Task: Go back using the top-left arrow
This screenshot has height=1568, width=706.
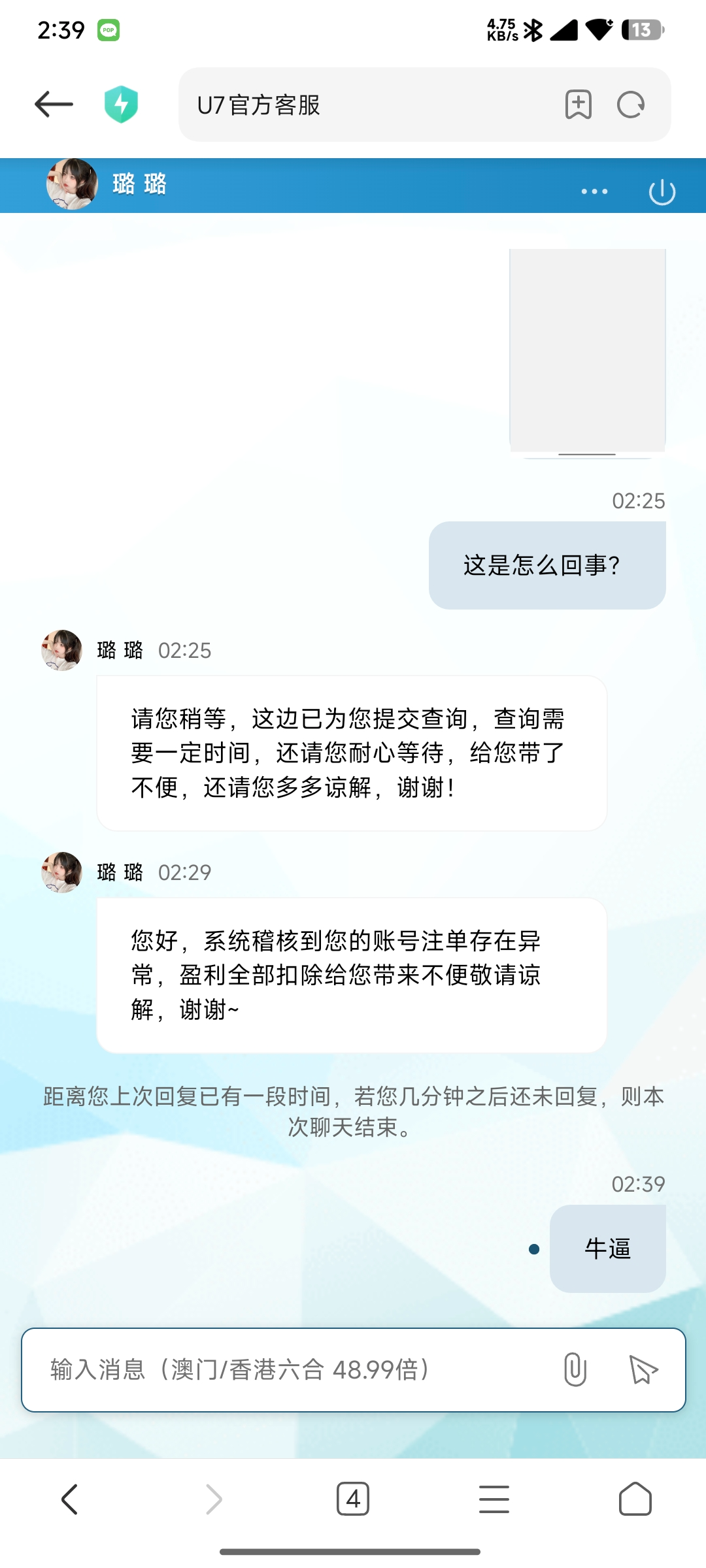Action: (54, 105)
